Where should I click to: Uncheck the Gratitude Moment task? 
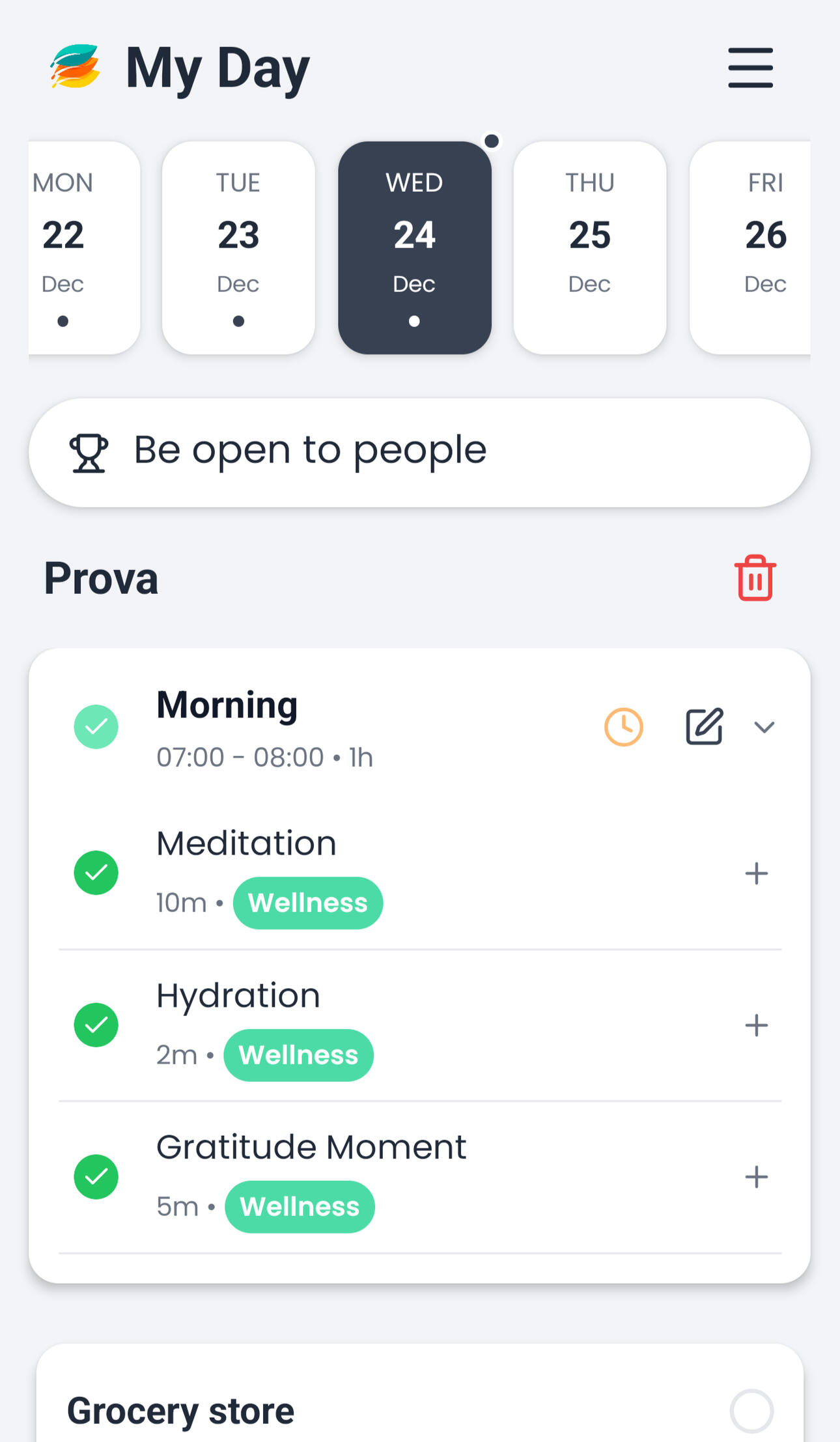tap(96, 1176)
